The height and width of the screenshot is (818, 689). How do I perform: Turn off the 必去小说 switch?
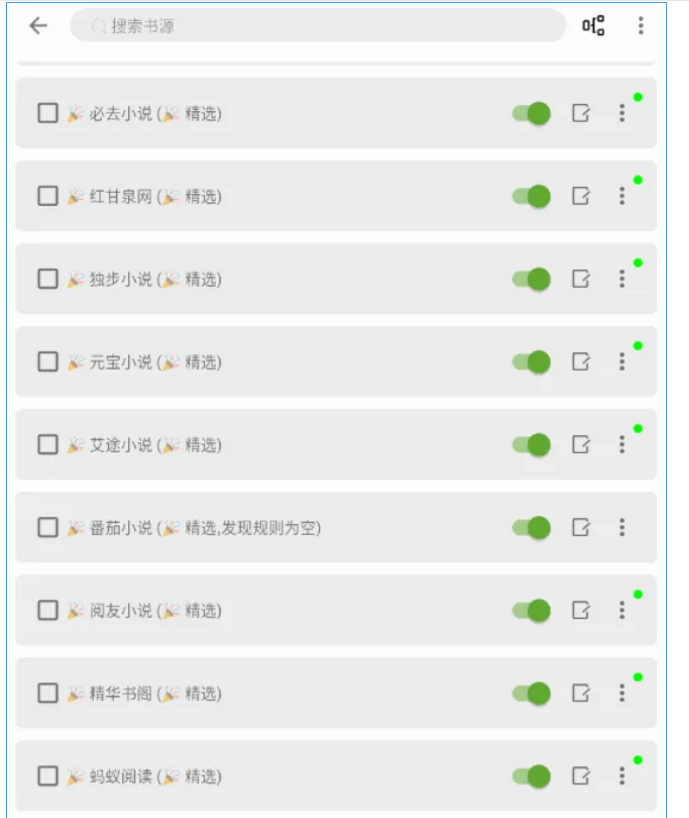(x=531, y=113)
